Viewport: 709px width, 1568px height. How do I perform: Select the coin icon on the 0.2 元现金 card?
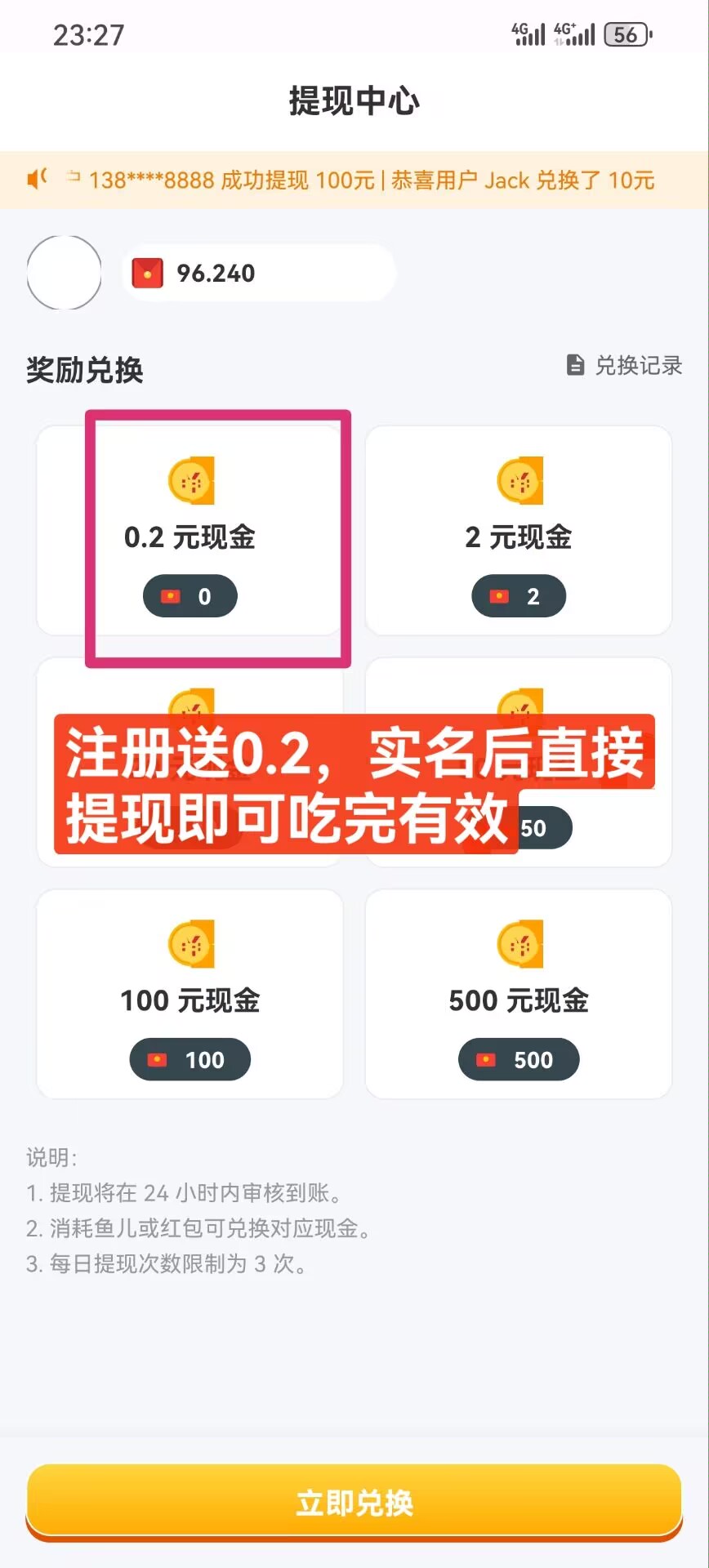190,482
